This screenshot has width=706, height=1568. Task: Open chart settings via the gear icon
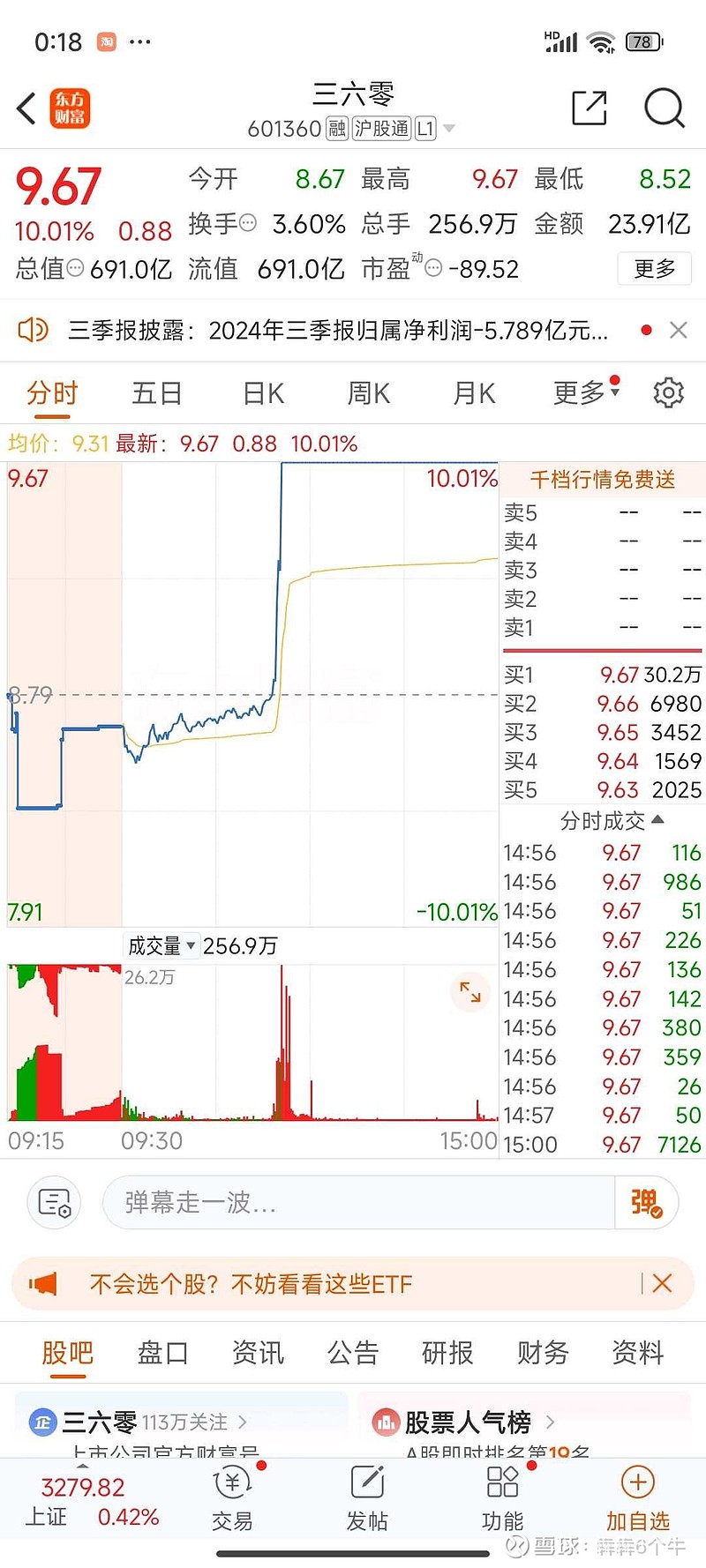(669, 393)
